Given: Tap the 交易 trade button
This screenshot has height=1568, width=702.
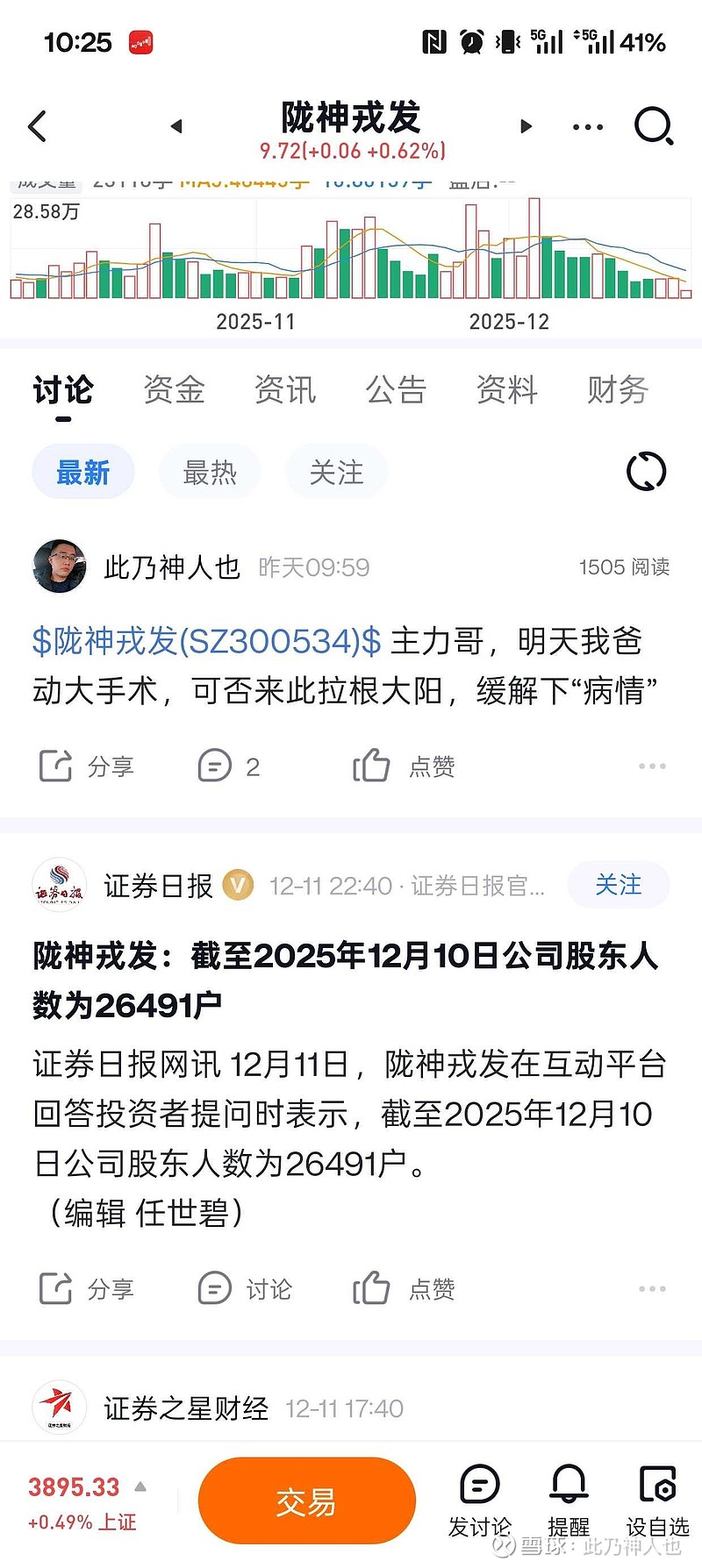Looking at the screenshot, I should pos(305,1500).
